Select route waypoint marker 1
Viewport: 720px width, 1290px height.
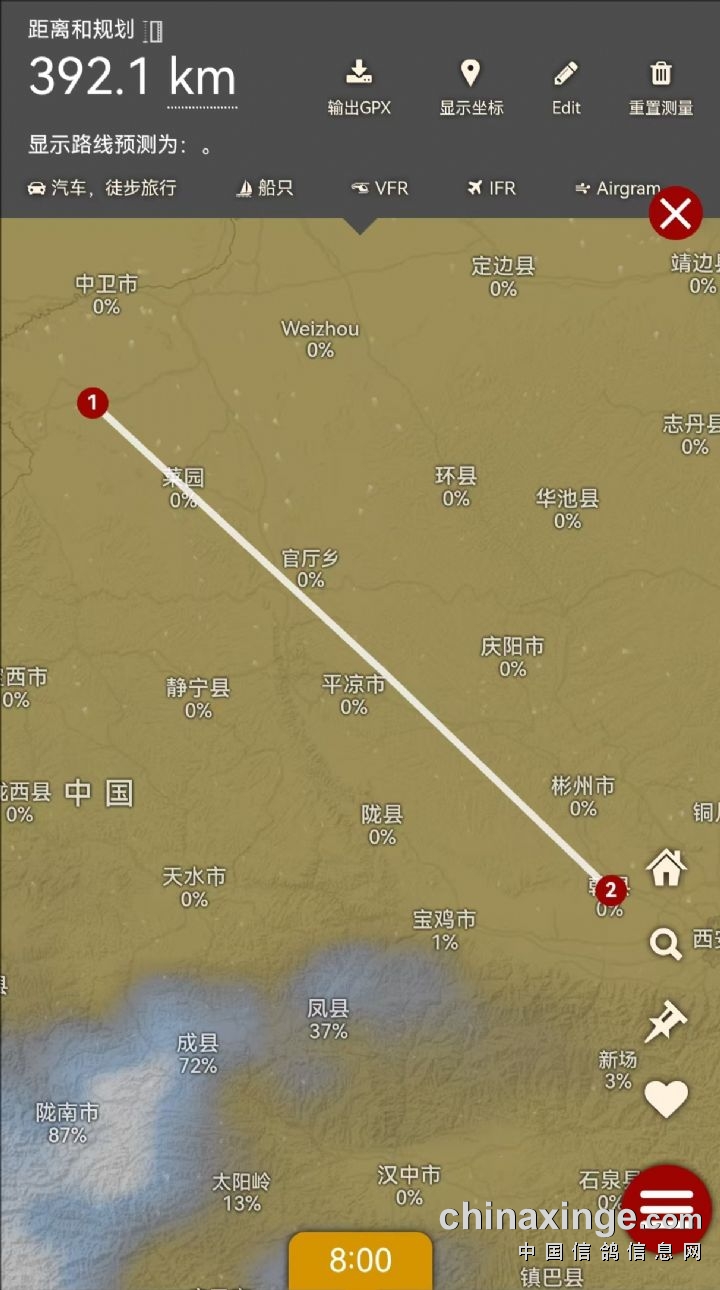pos(92,403)
